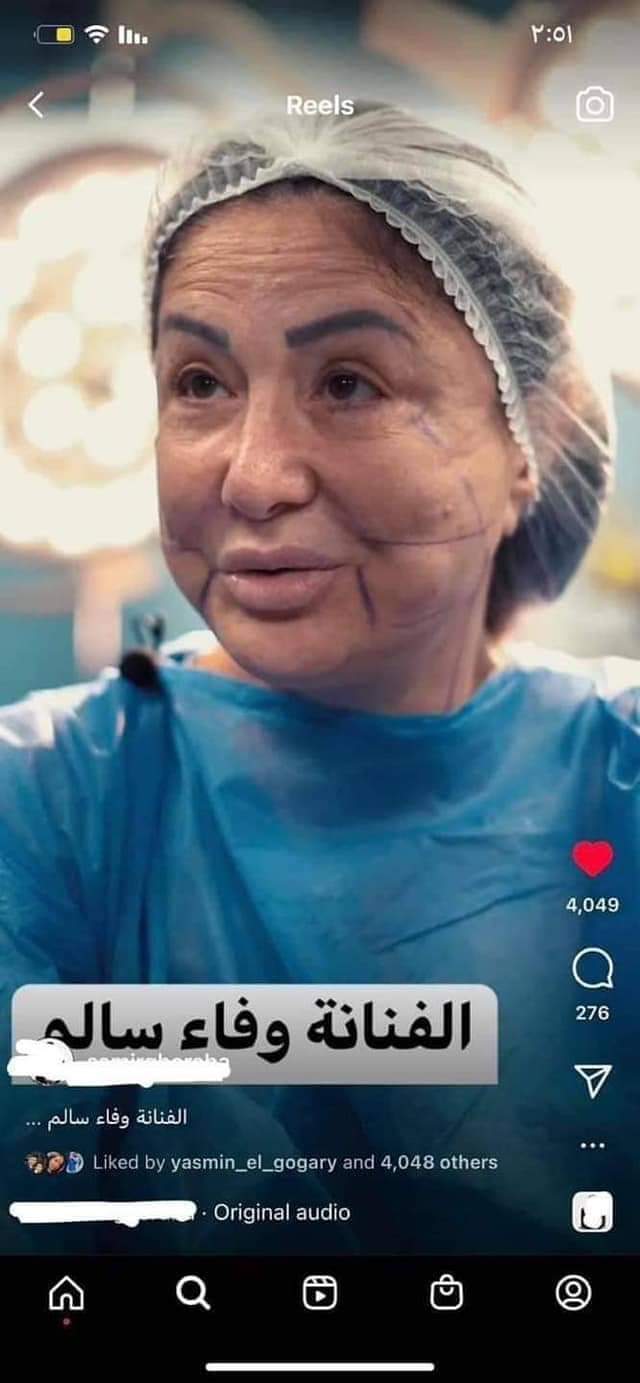Open the three-dot options menu
Viewport: 640px width, 1383px height.
point(592,1145)
